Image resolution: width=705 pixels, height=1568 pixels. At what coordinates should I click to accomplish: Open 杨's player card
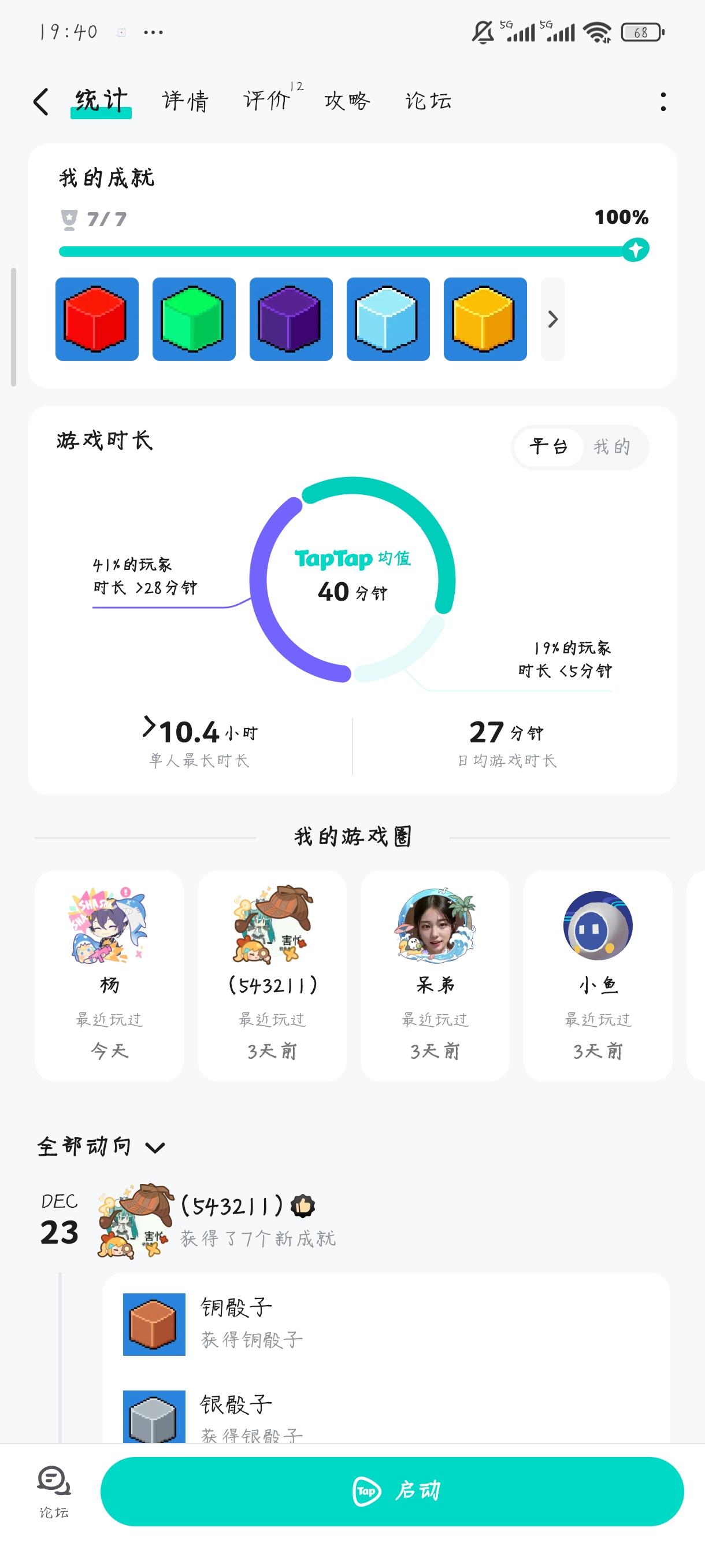click(109, 975)
